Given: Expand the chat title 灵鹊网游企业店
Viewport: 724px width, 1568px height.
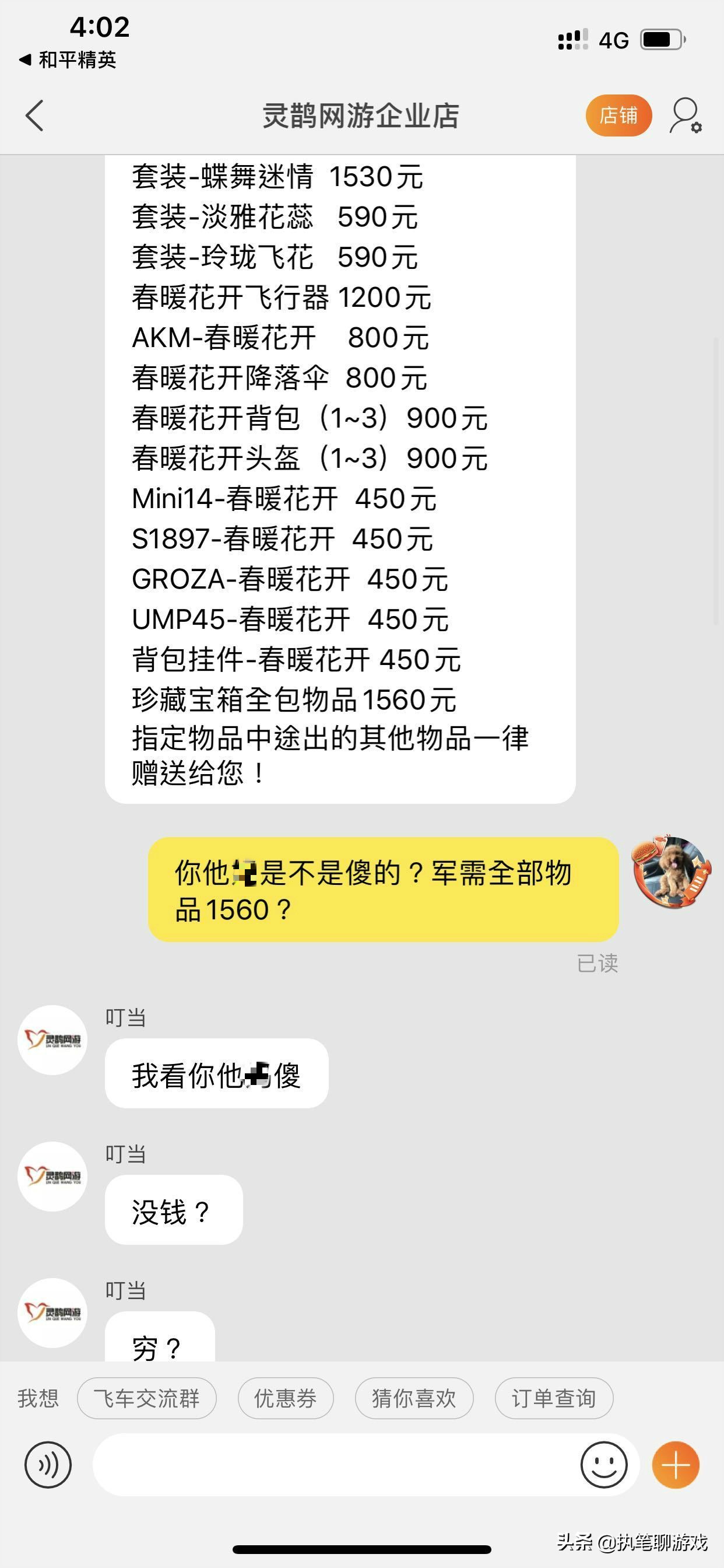Looking at the screenshot, I should pyautogui.click(x=362, y=116).
